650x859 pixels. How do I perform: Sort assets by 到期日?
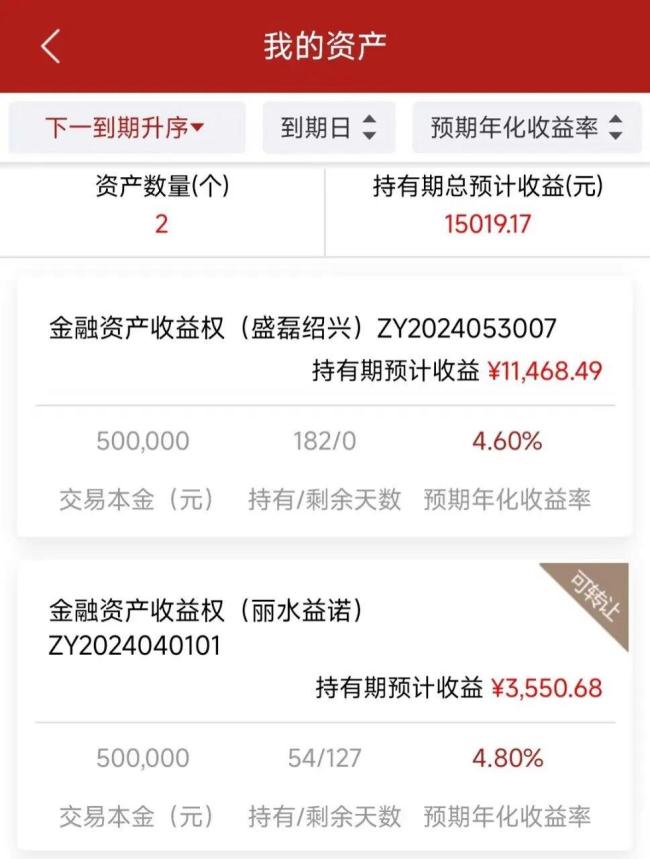pyautogui.click(x=328, y=127)
